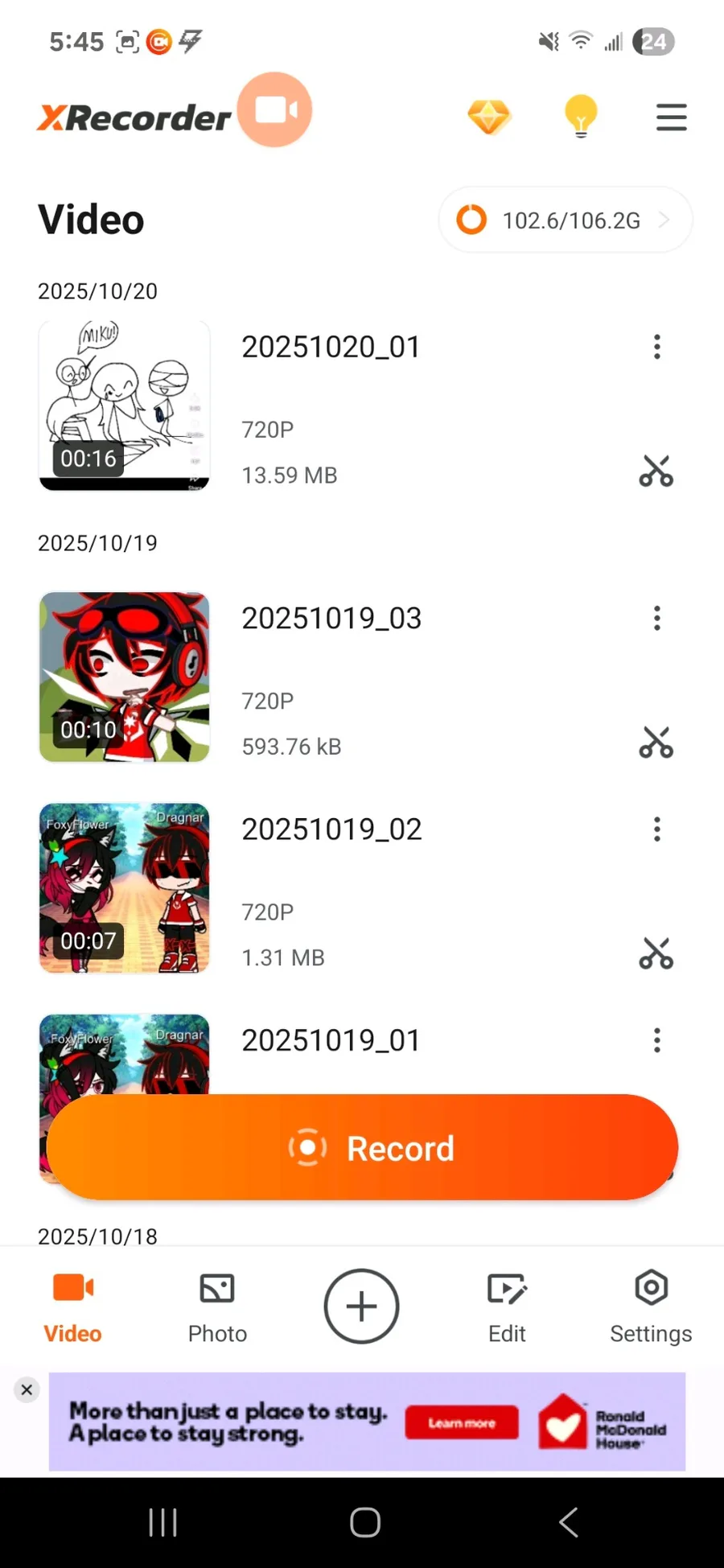This screenshot has height=1568, width=724.
Task: Start recording with the Record button
Action: coord(362,1147)
